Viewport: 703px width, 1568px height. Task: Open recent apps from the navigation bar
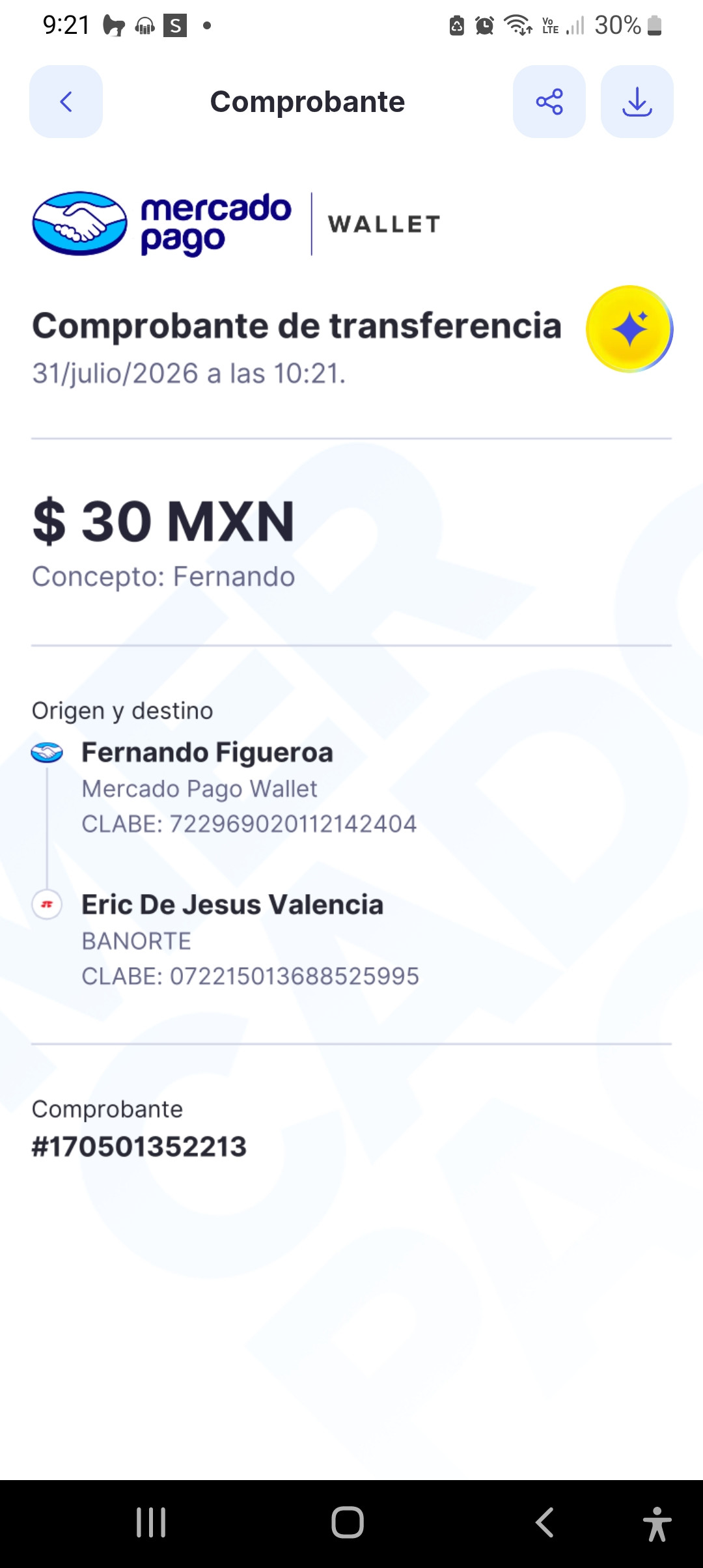[x=151, y=1522]
